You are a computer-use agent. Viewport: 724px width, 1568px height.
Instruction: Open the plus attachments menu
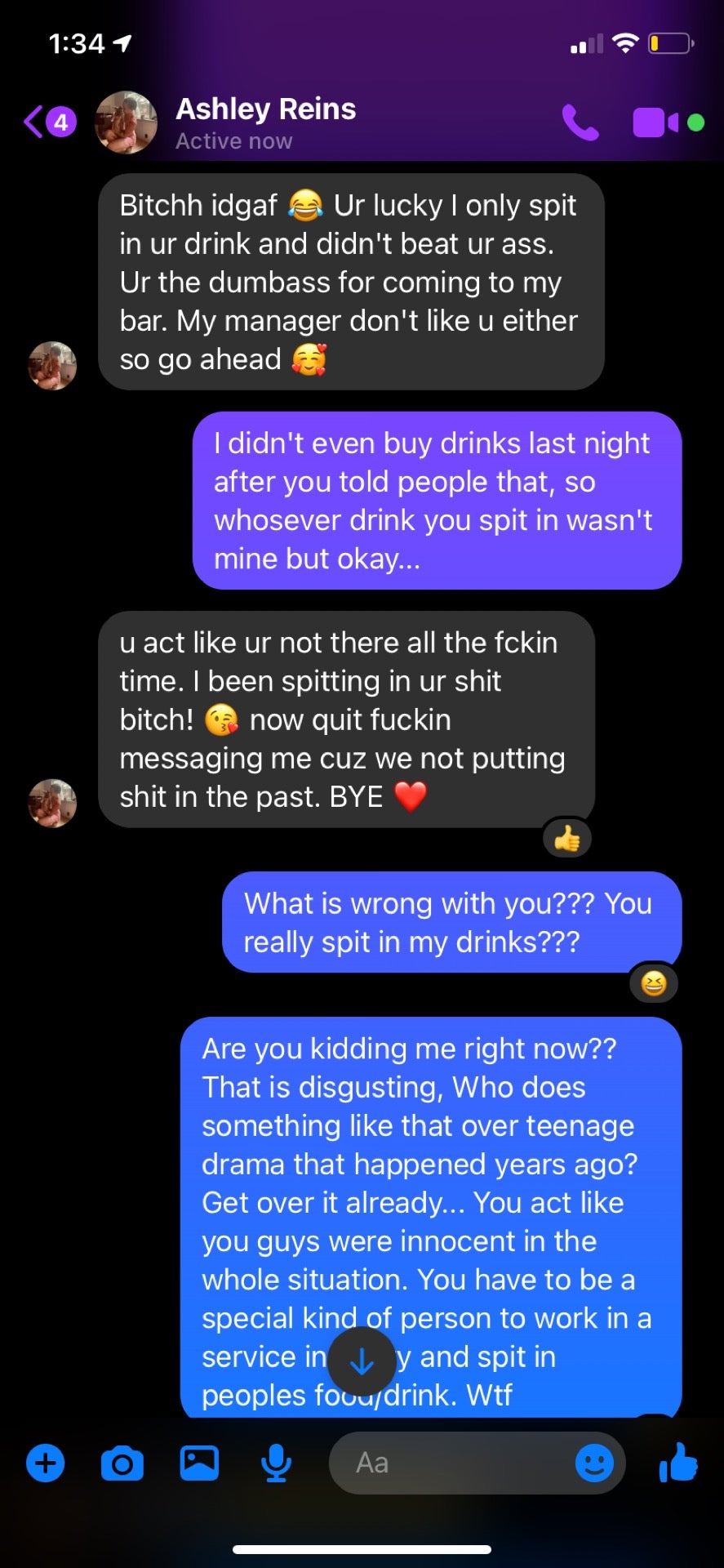(46, 1463)
